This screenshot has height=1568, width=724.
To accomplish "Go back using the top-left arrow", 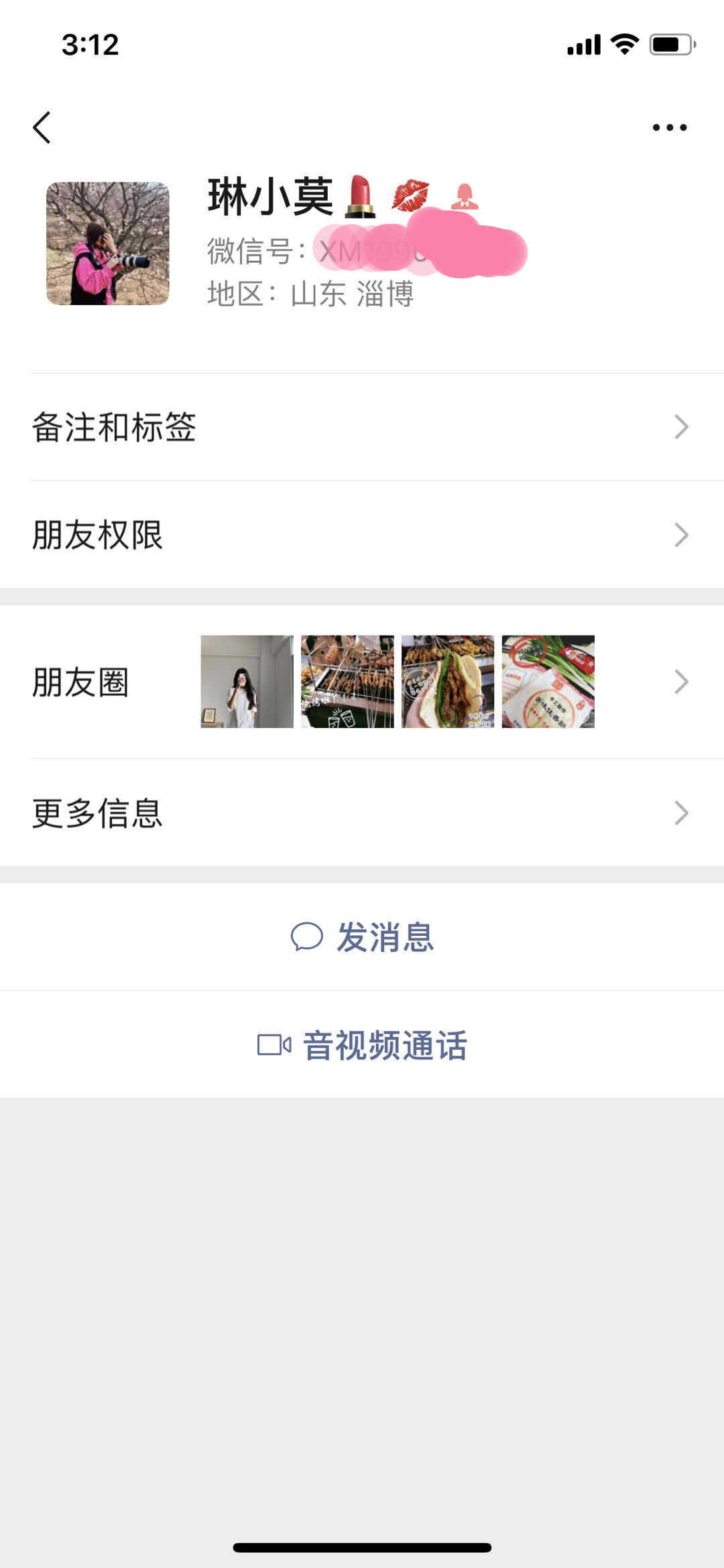I will click(42, 127).
